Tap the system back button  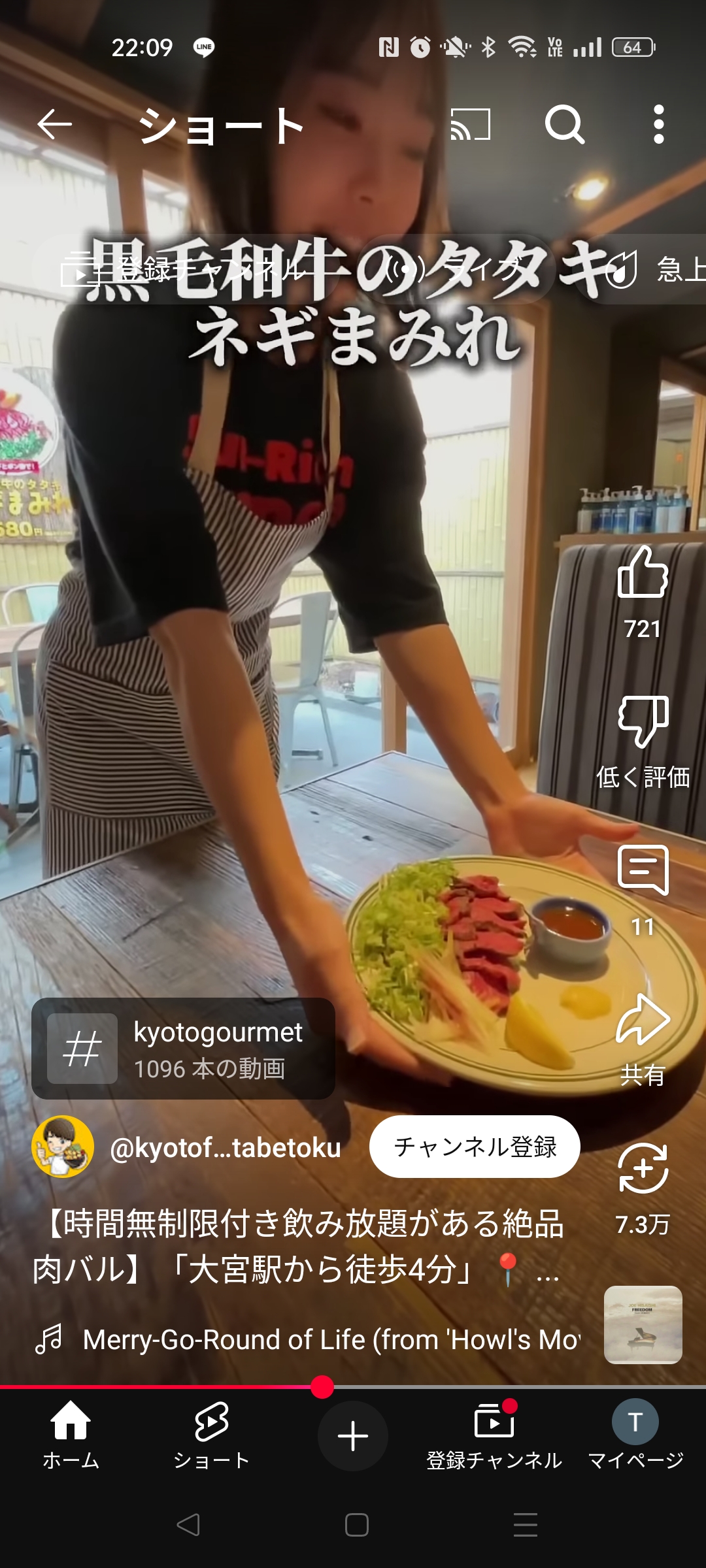point(188,1525)
